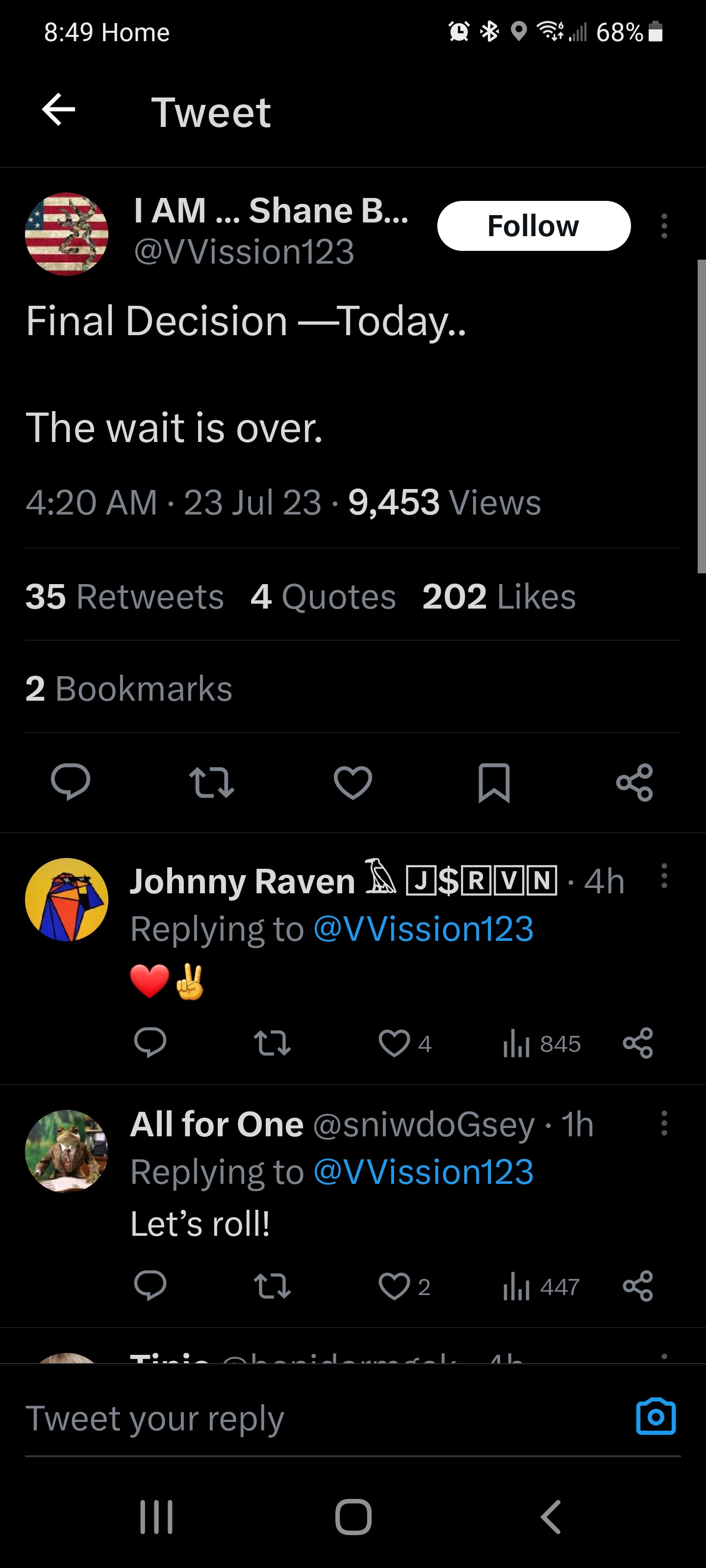Reply to the main tweet
The height and width of the screenshot is (1568, 706).
coord(71,782)
